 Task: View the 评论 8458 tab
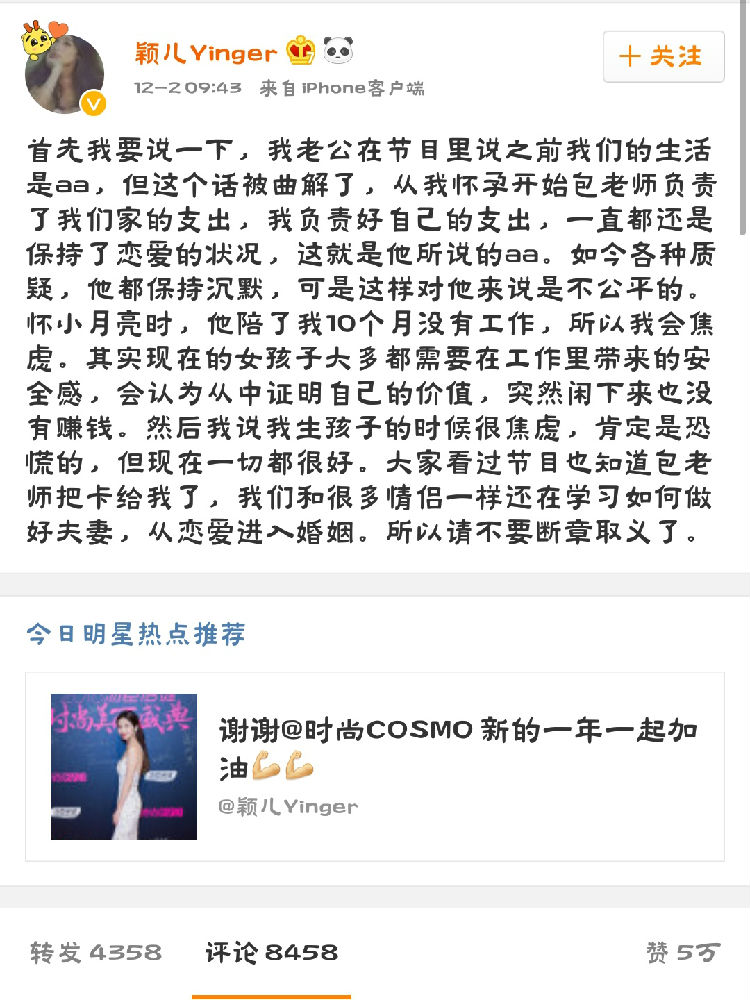click(x=271, y=953)
